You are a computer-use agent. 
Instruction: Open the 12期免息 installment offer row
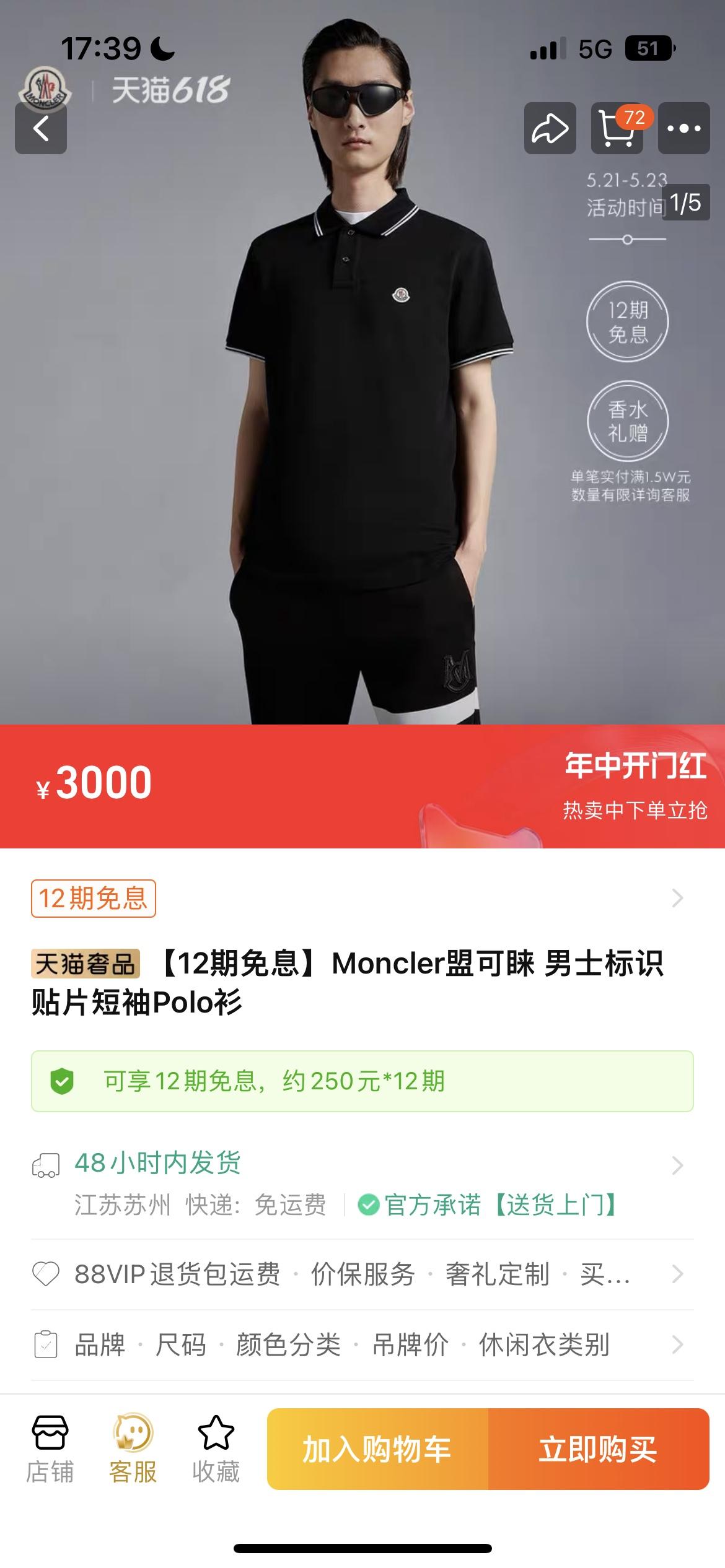(x=362, y=899)
